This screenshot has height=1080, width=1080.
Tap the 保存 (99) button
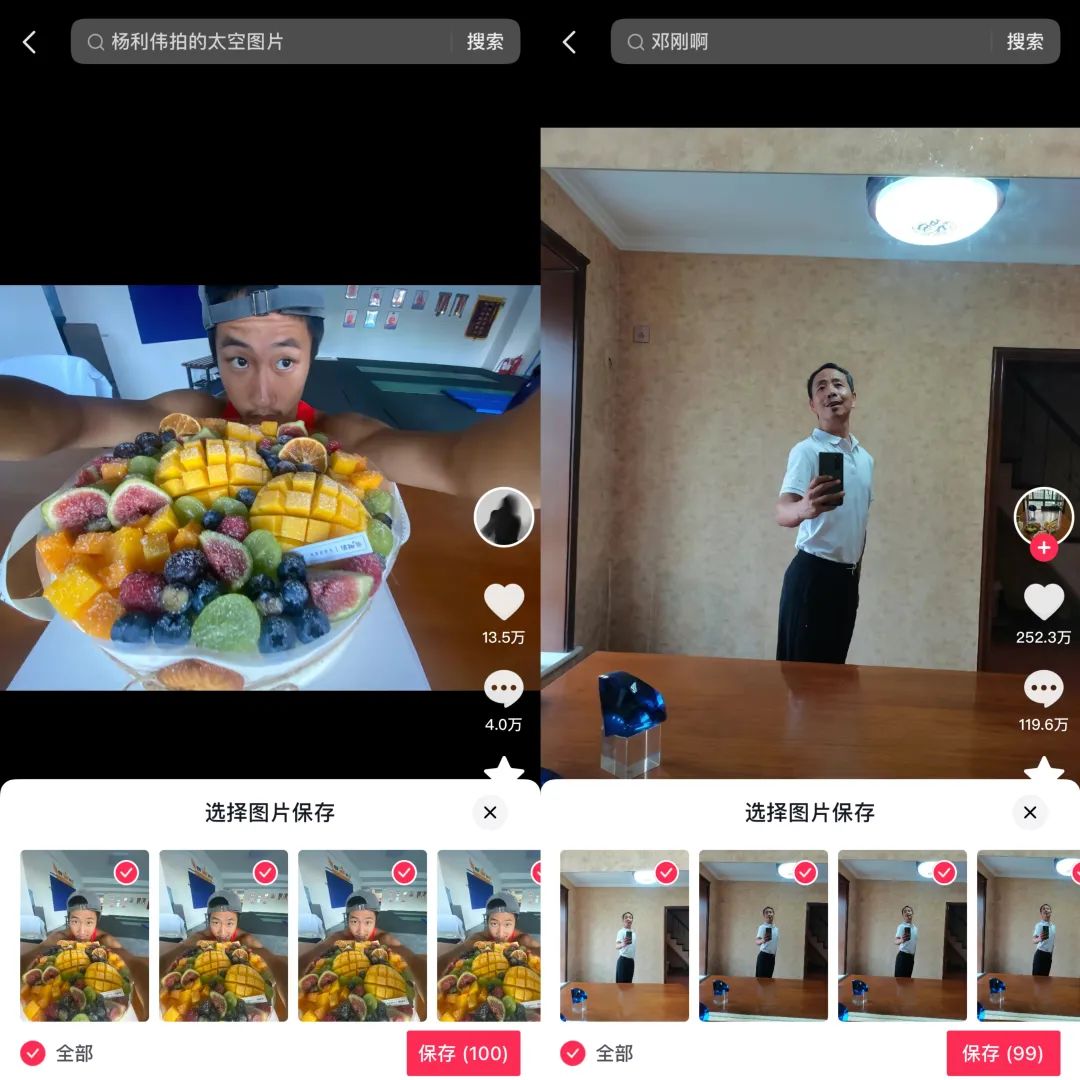coord(1003,1053)
